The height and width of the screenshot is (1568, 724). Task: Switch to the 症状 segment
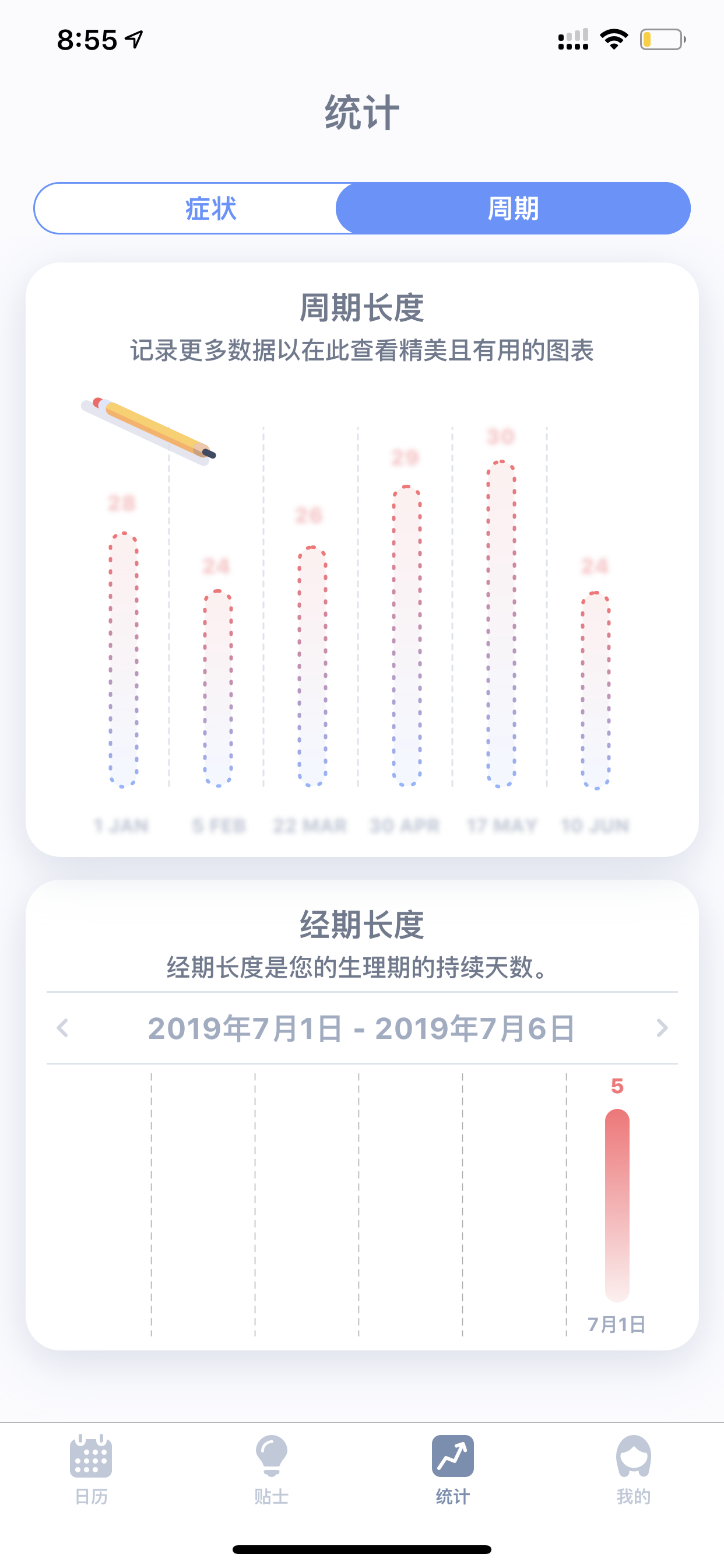[x=210, y=208]
